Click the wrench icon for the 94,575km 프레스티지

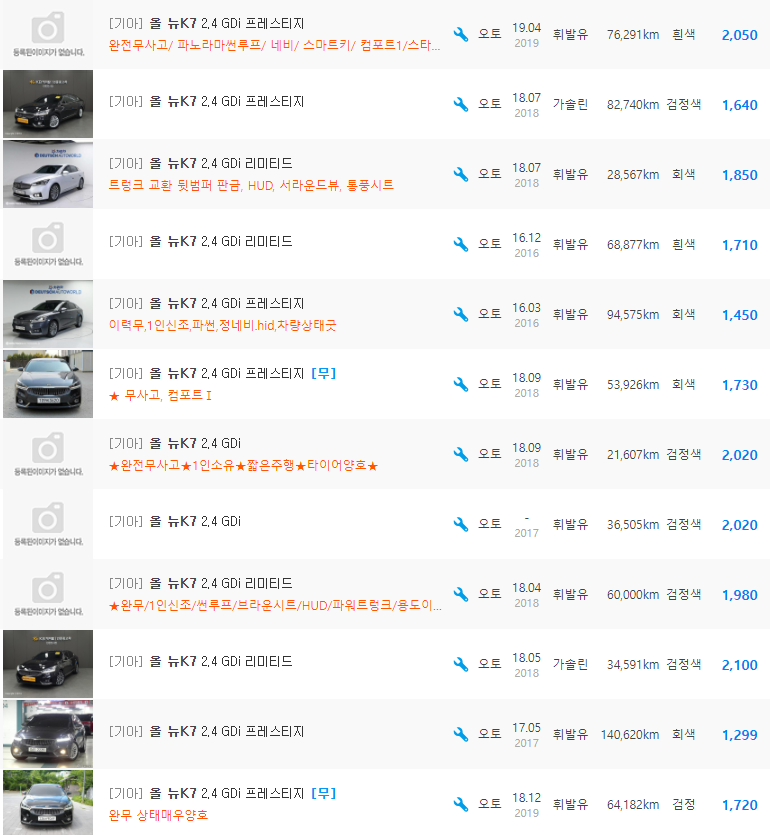tap(460, 313)
